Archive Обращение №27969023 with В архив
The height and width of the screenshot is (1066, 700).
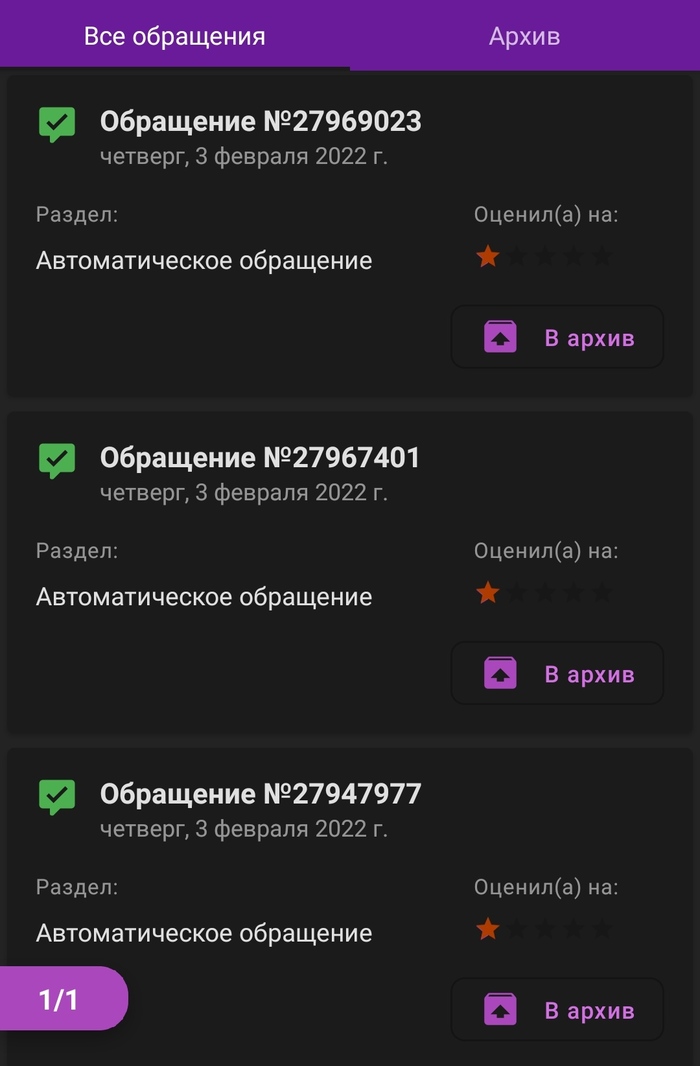pyautogui.click(x=557, y=338)
